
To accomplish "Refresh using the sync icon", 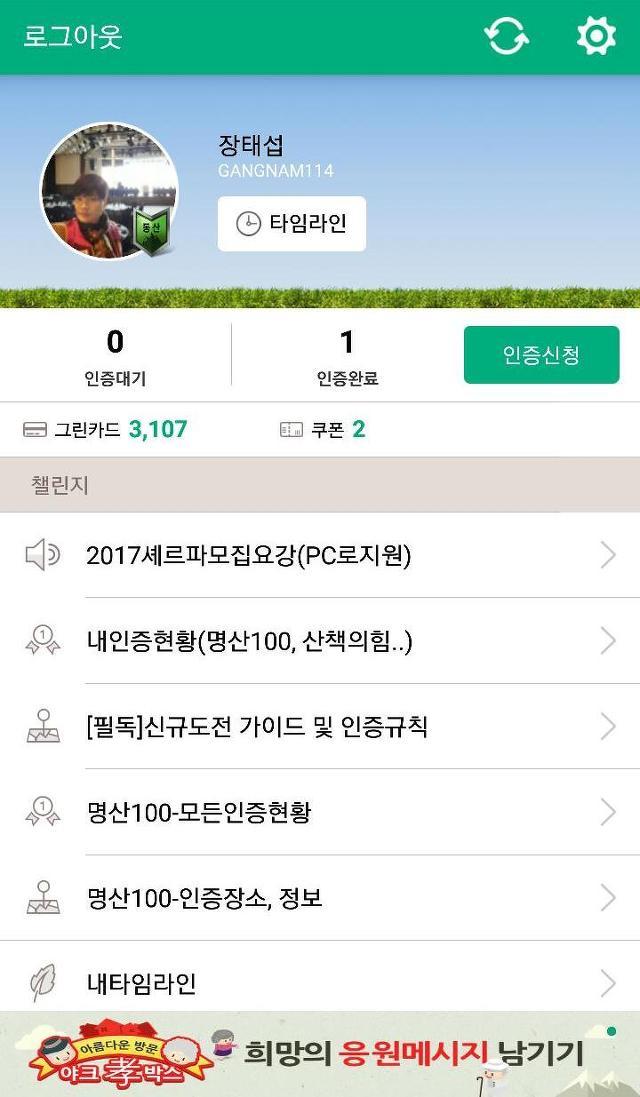I will click(x=506, y=36).
